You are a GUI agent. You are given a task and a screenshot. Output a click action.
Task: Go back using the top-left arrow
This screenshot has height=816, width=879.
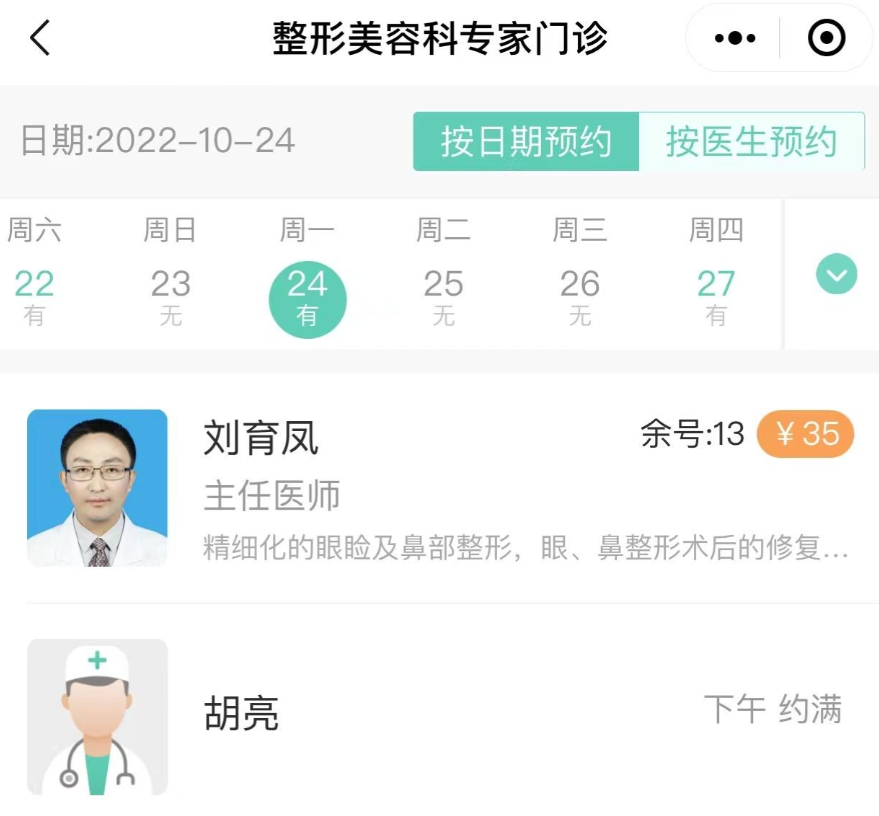click(x=40, y=39)
